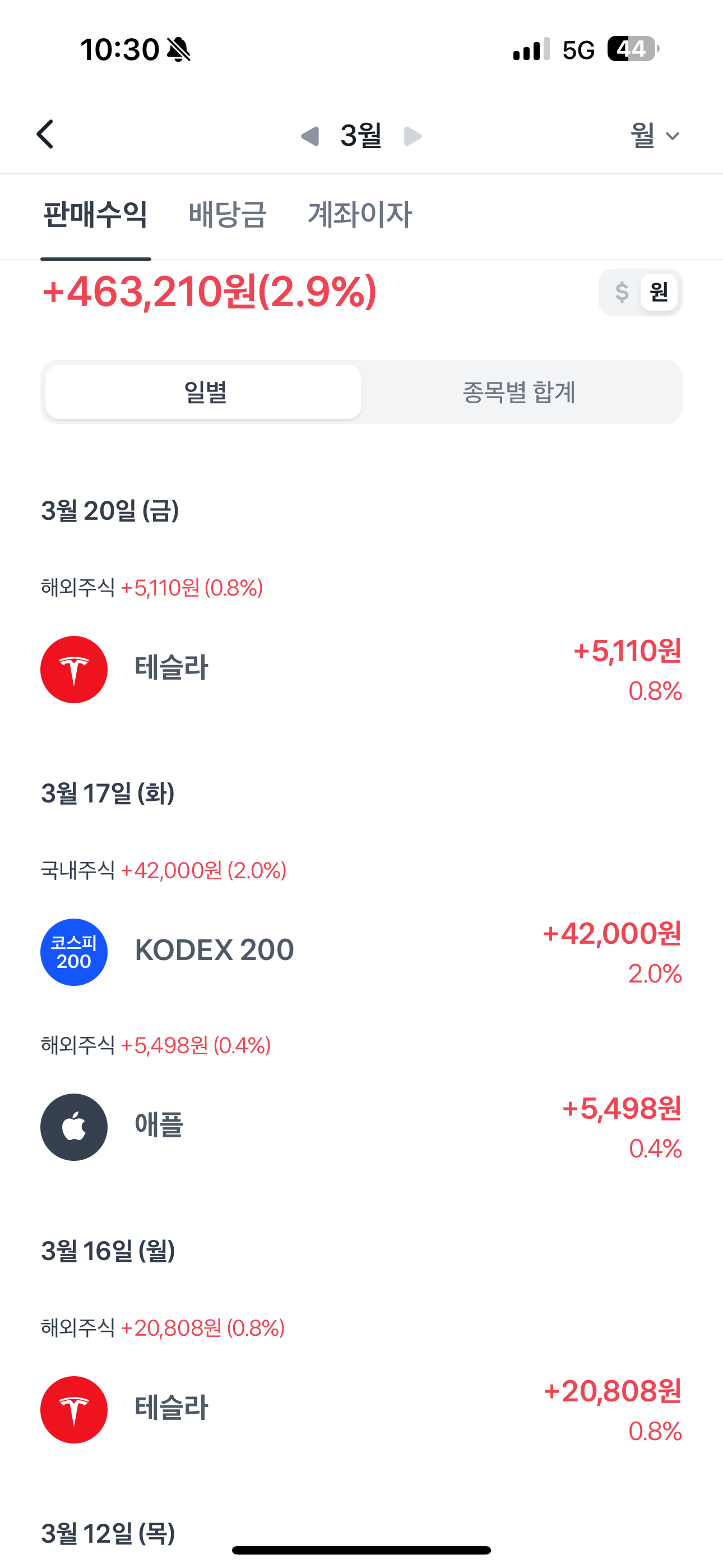Open the 애플 sale row
The height and width of the screenshot is (1568, 723).
[361, 1127]
